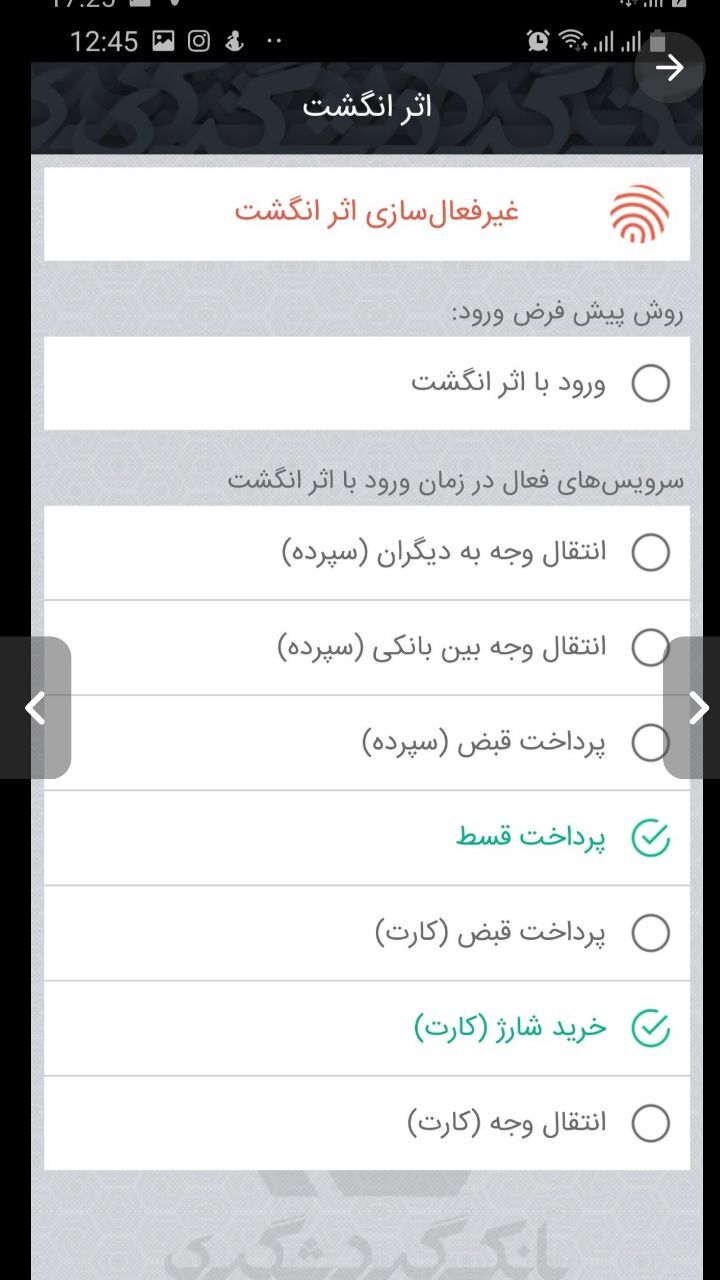
Task: Check پرداخت قبض (سپرده) option
Action: [650, 743]
